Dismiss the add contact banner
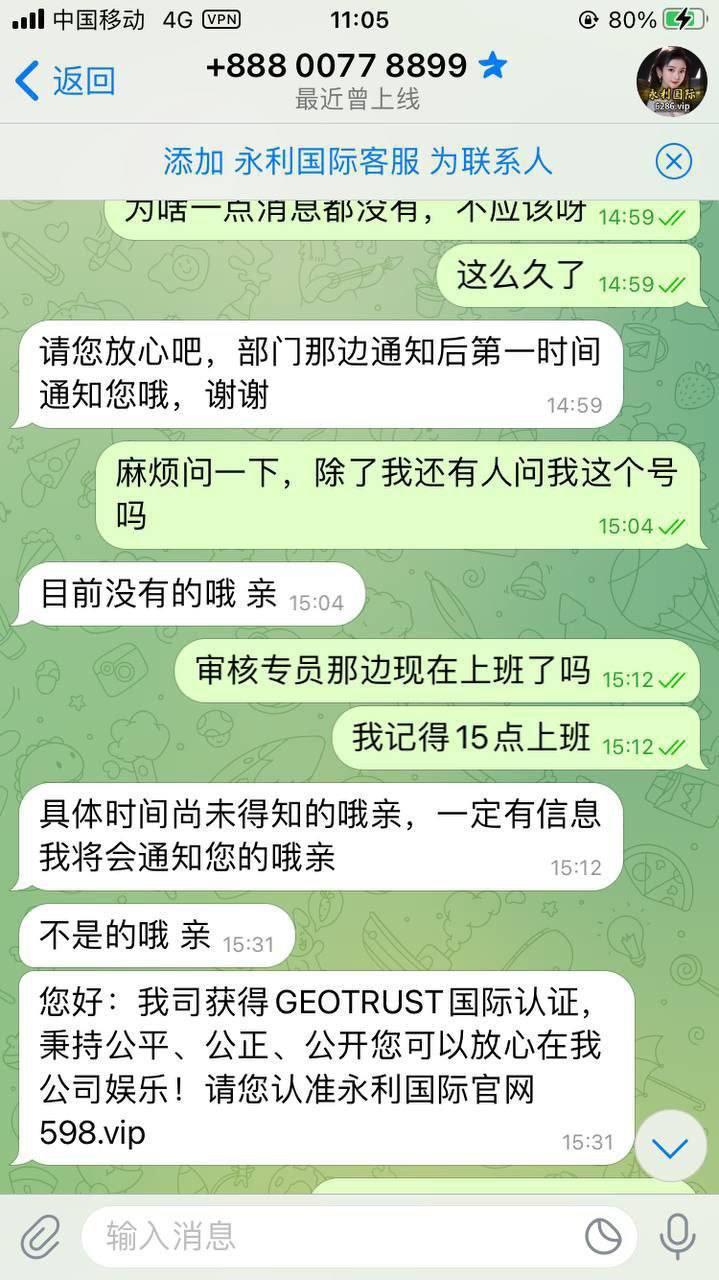Image resolution: width=719 pixels, height=1280 pixels. [x=673, y=161]
